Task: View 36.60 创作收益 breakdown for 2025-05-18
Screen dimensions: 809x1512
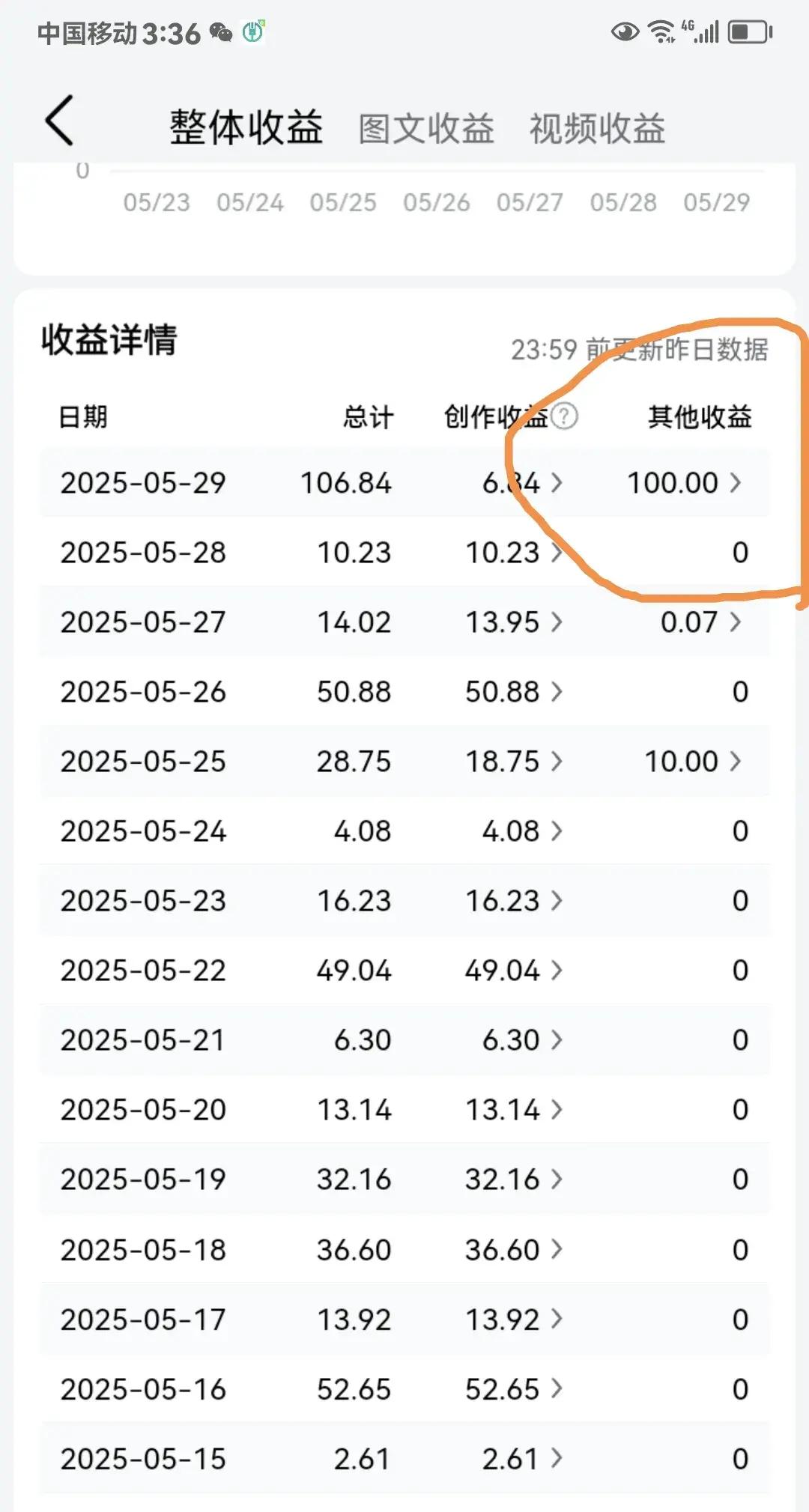Action: pyautogui.click(x=513, y=1250)
